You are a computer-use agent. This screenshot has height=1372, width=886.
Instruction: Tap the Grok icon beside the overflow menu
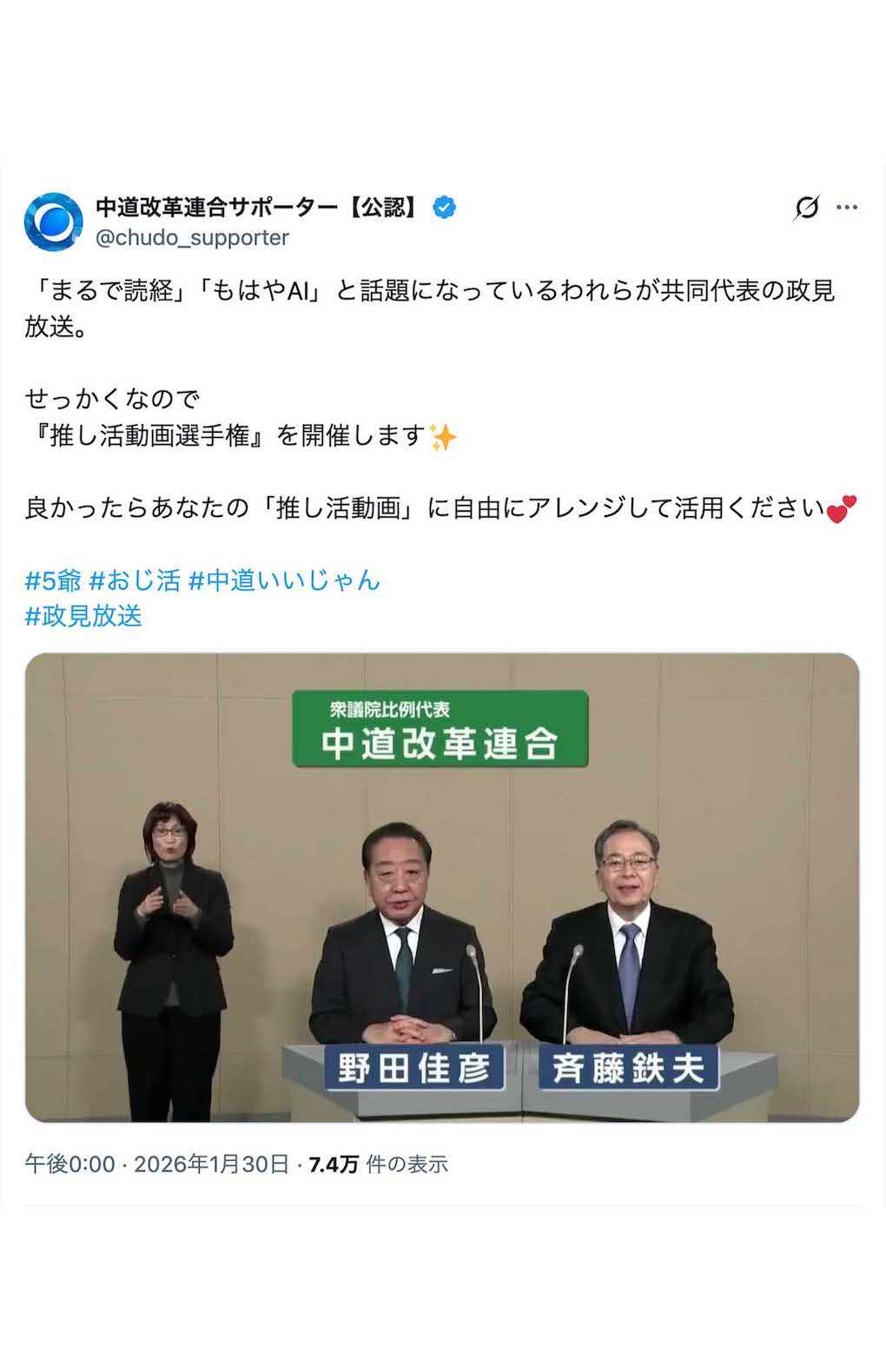click(x=806, y=208)
